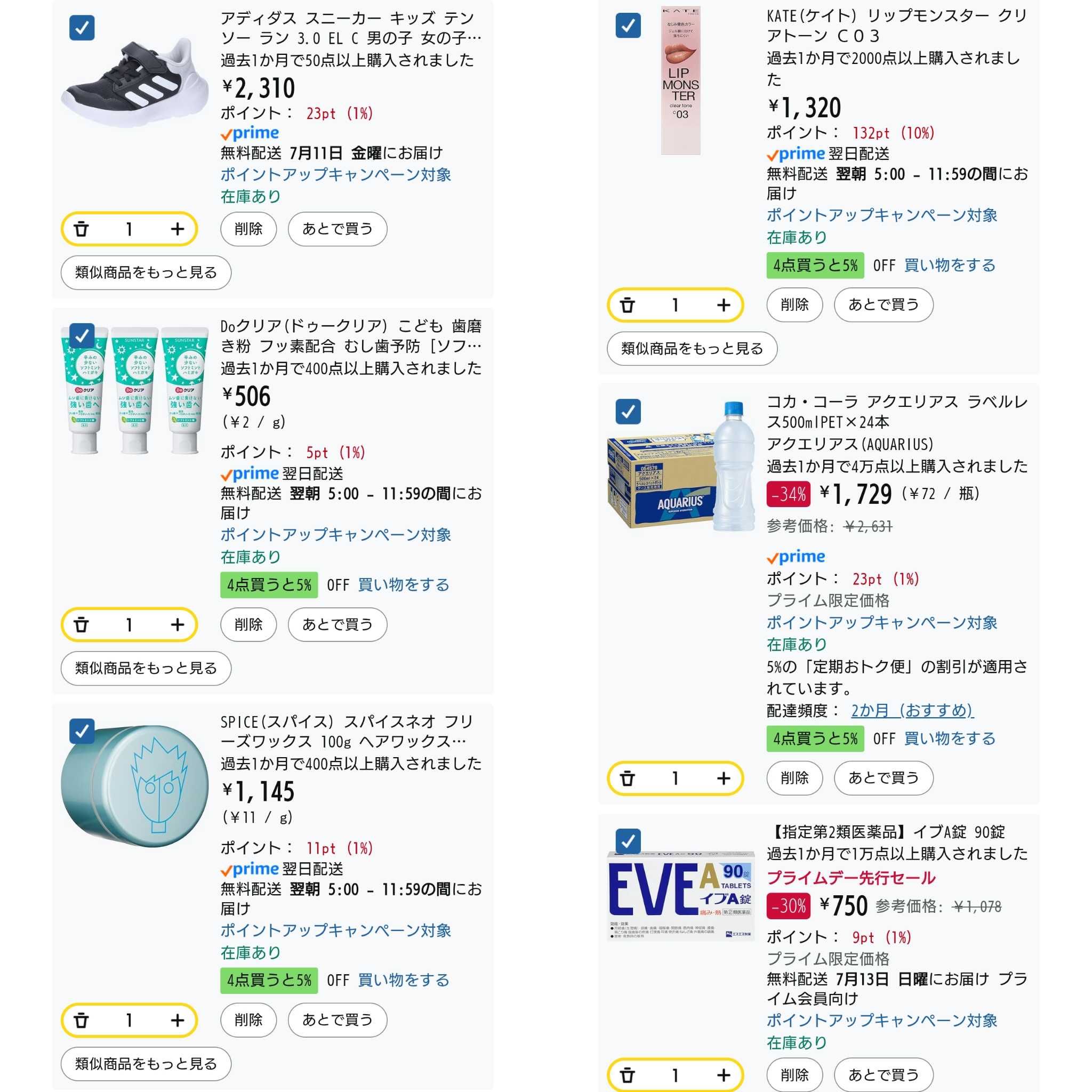This screenshot has width=1092, height=1092.
Task: Change Aquarius delivery frequency 2か月（おすすめ）
Action: (x=912, y=710)
